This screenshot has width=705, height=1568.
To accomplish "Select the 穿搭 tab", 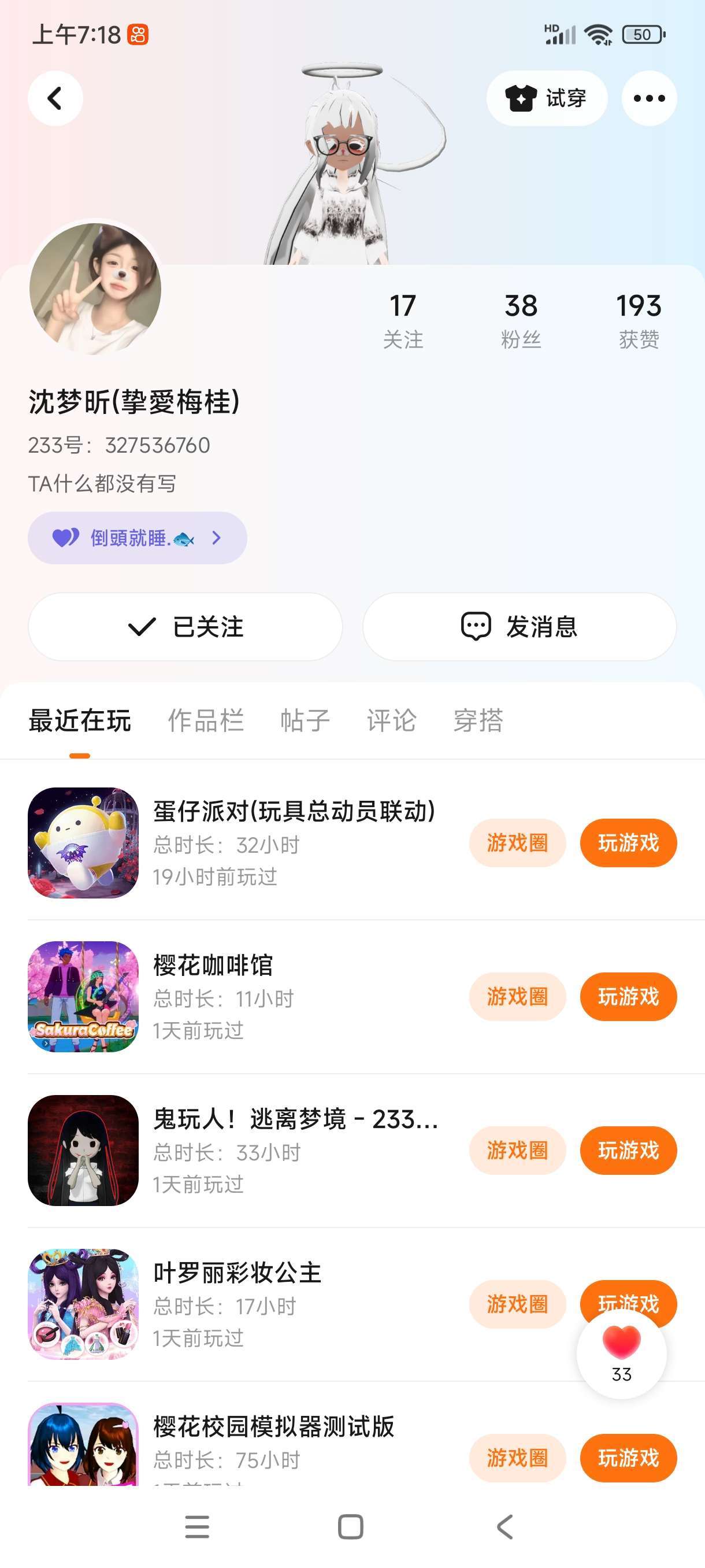I will pyautogui.click(x=478, y=721).
